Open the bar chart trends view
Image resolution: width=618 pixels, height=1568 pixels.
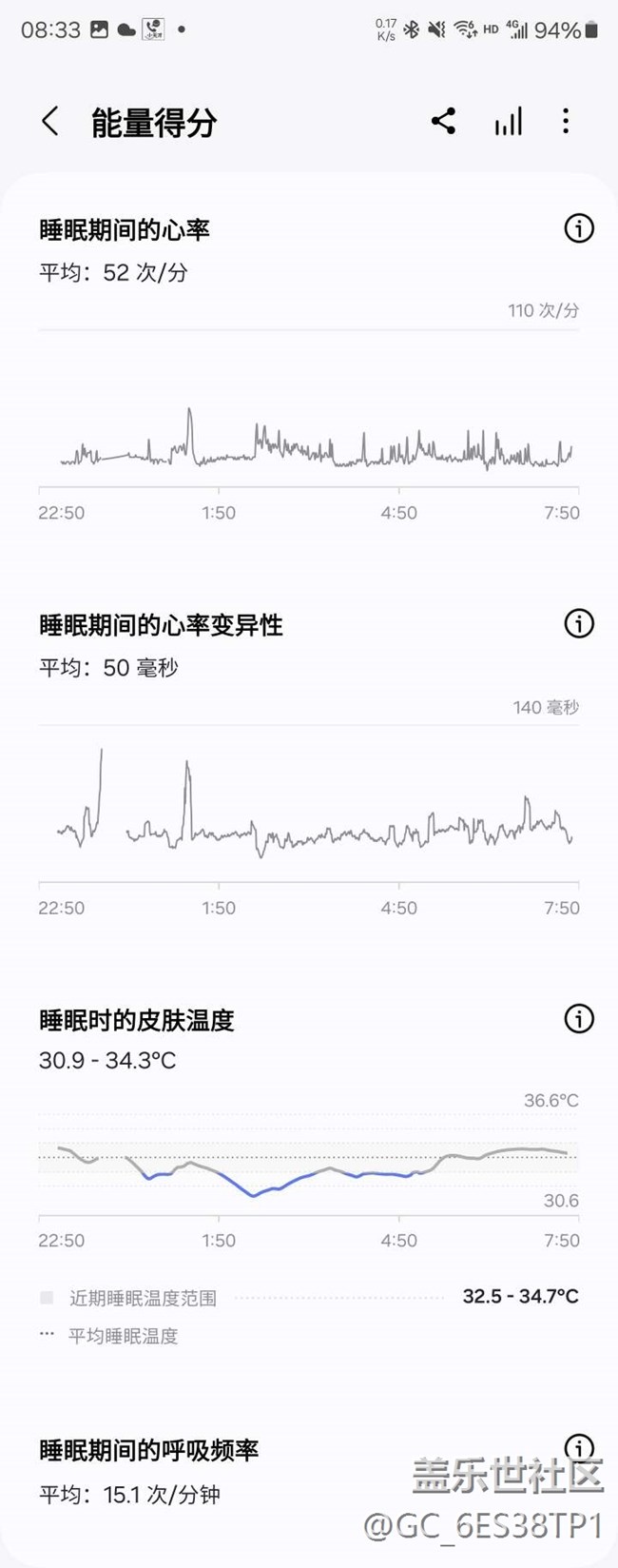point(509,122)
